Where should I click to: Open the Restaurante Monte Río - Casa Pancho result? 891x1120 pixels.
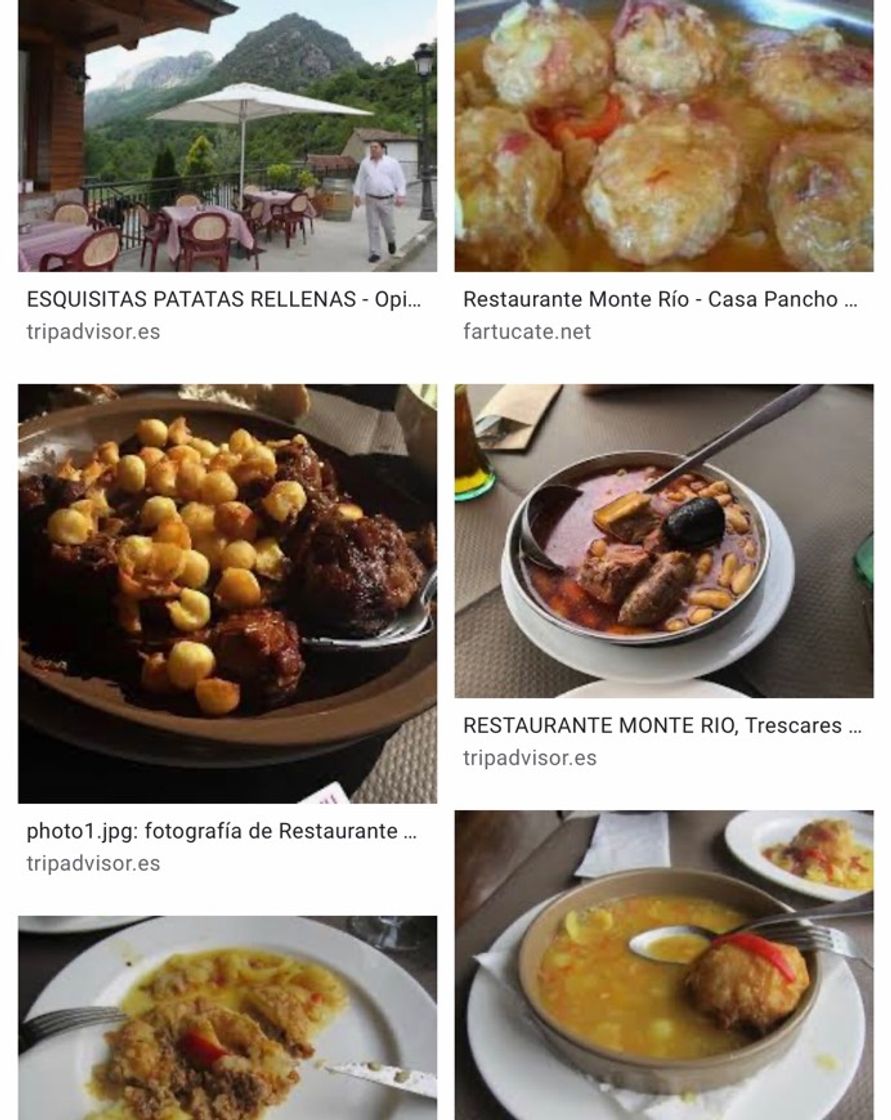pyautogui.click(x=663, y=135)
